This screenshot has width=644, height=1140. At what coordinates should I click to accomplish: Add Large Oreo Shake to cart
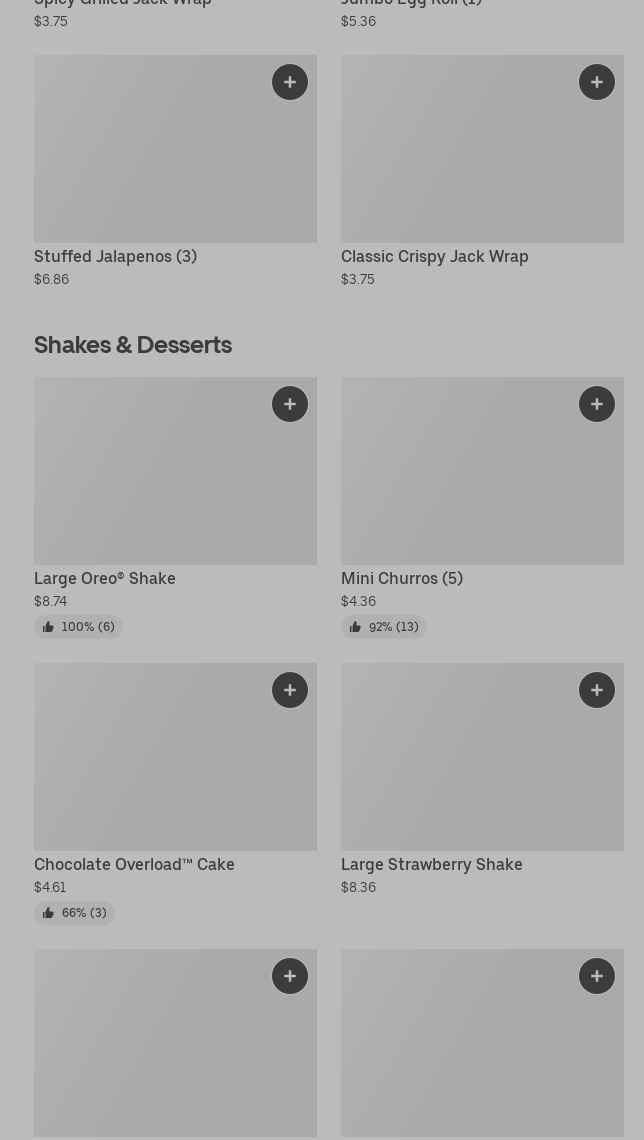(290, 404)
